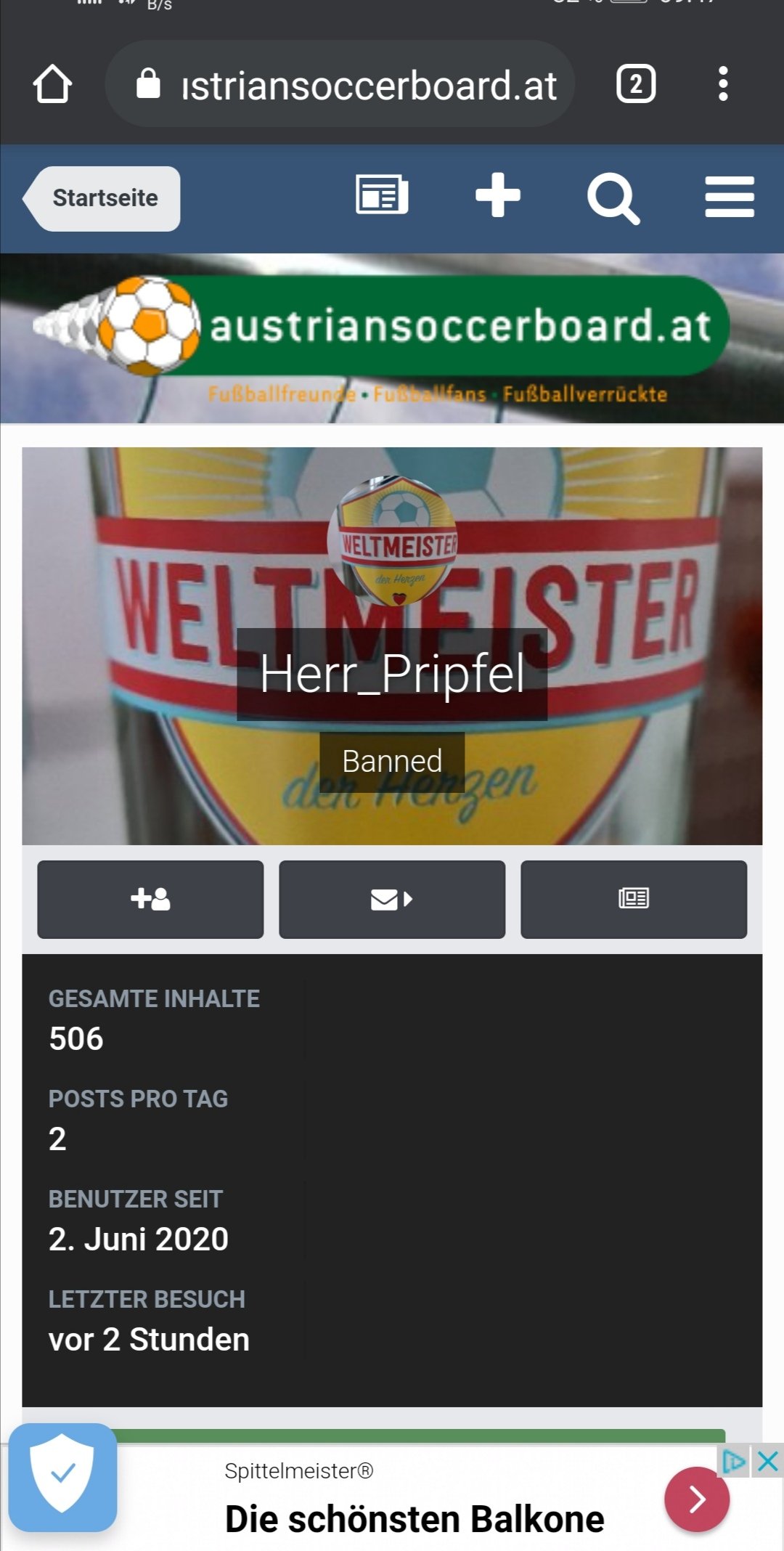Open the activity feed newspaper icon
Screen dimensions: 784x1551
coord(382,195)
